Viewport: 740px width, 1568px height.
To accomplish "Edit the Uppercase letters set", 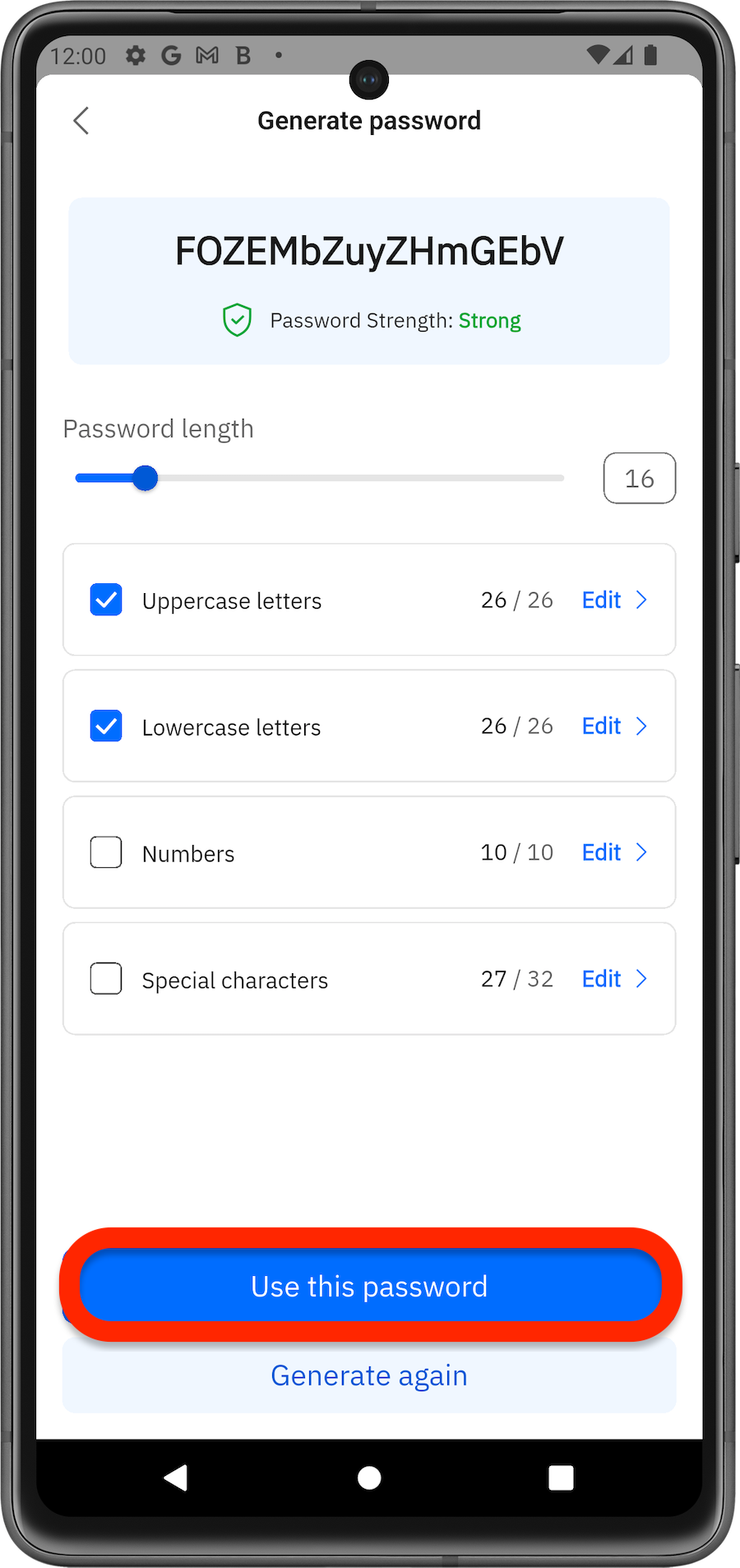I will 613,601.
